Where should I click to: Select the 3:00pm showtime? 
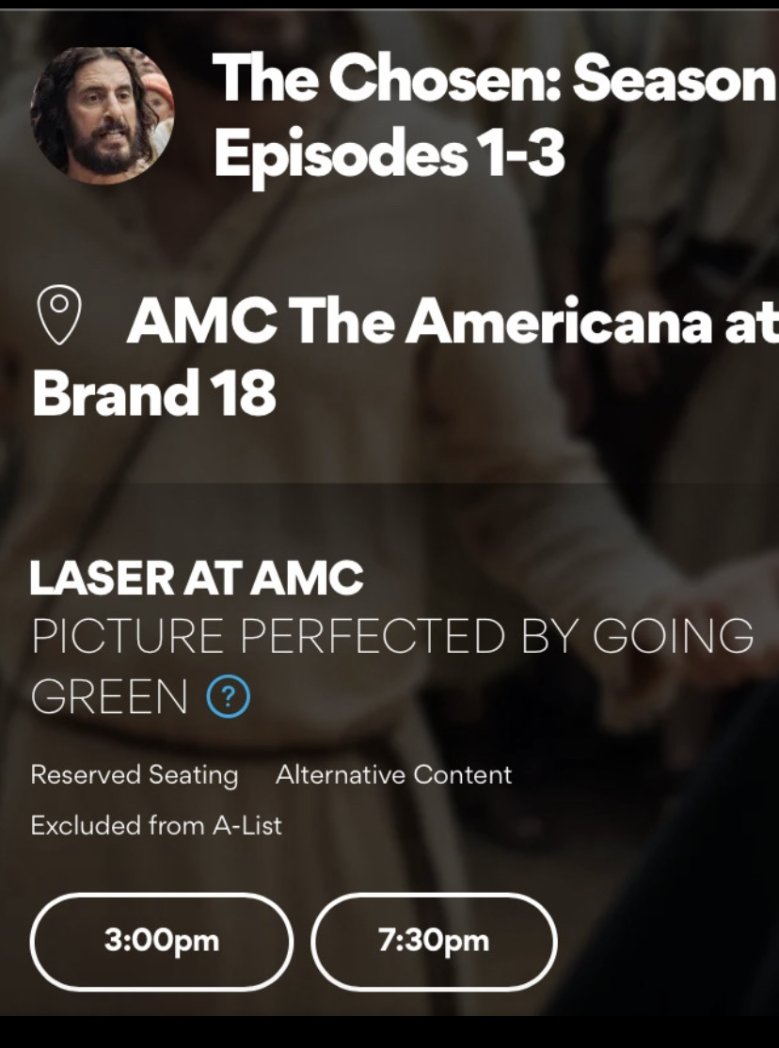pos(161,941)
